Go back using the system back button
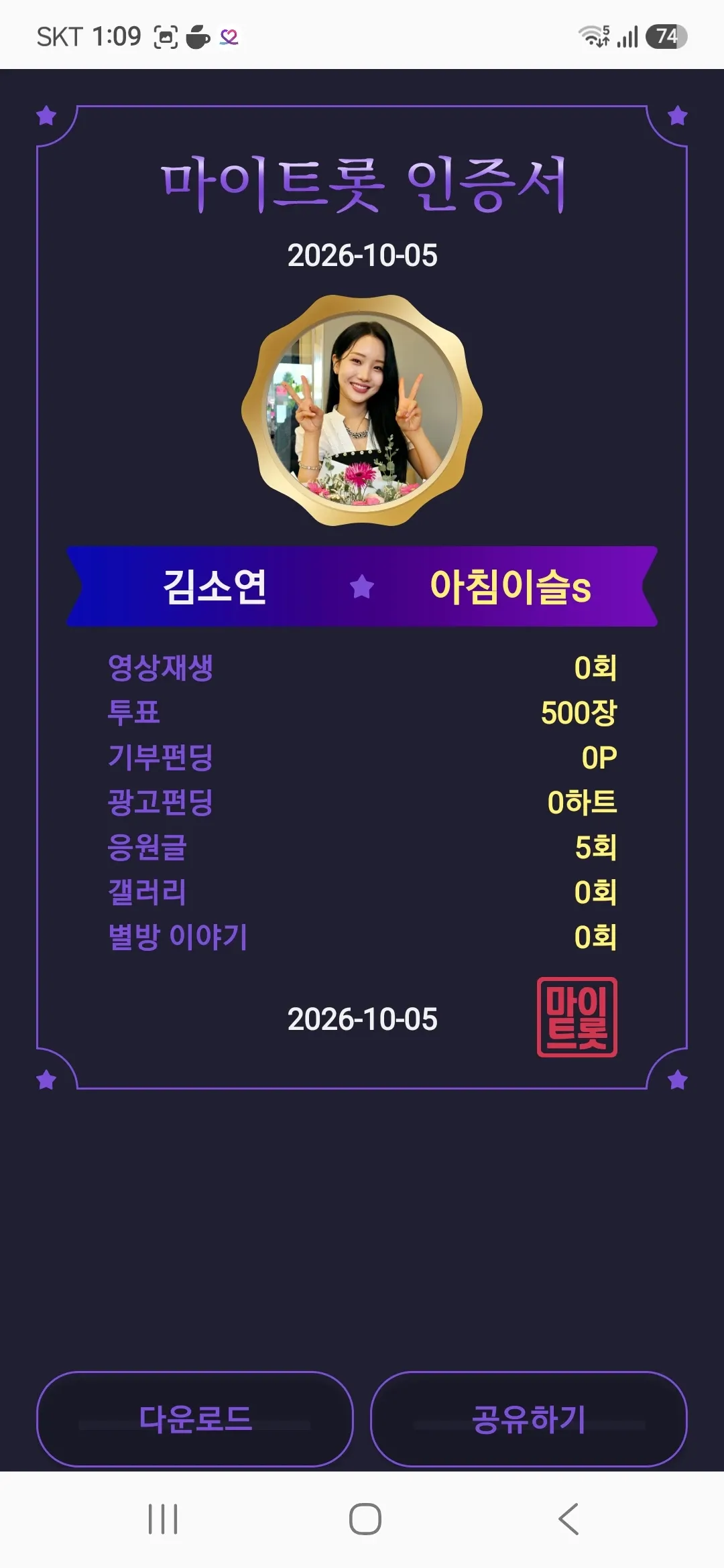Image resolution: width=724 pixels, height=1568 pixels. coord(568,1519)
